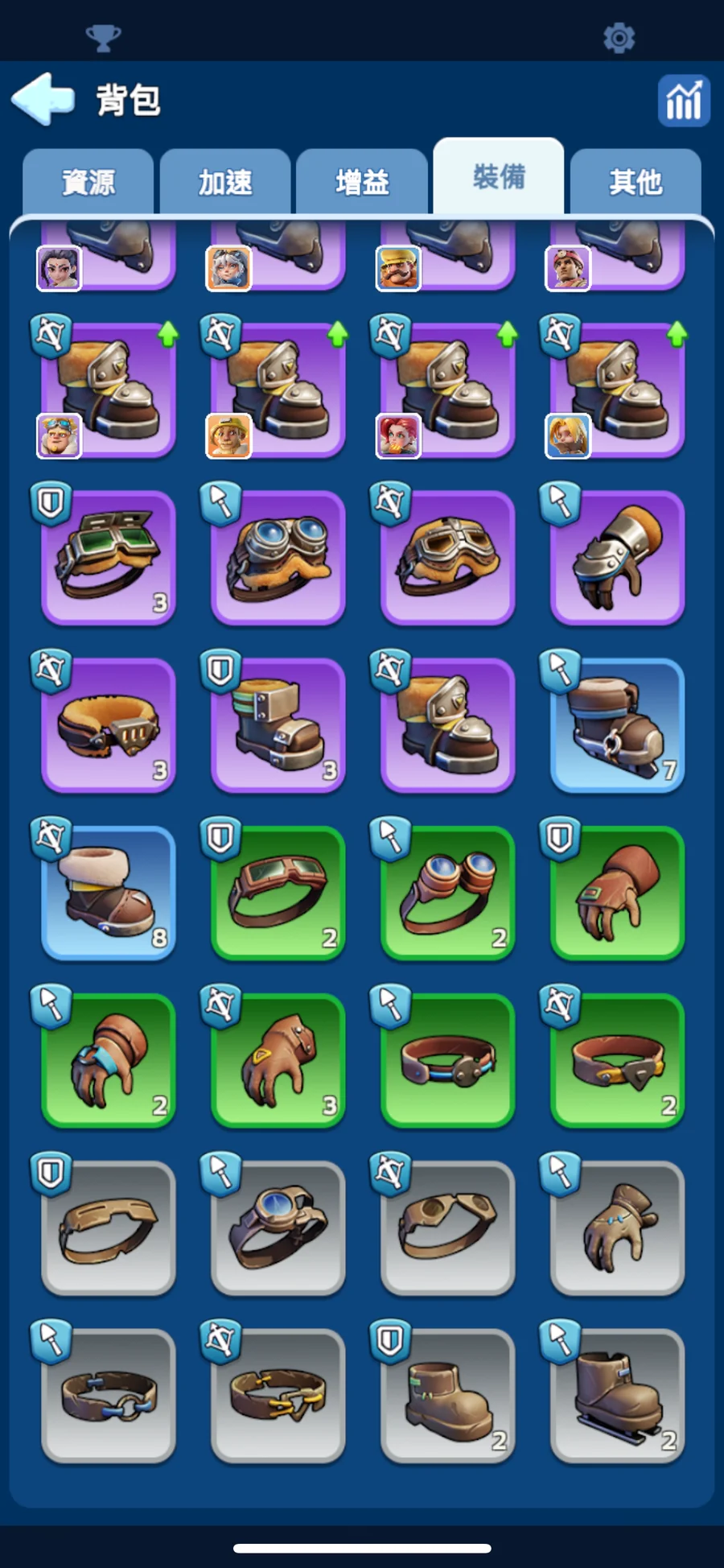Select the purple armored glove item
724x1568 pixels.
(617, 557)
